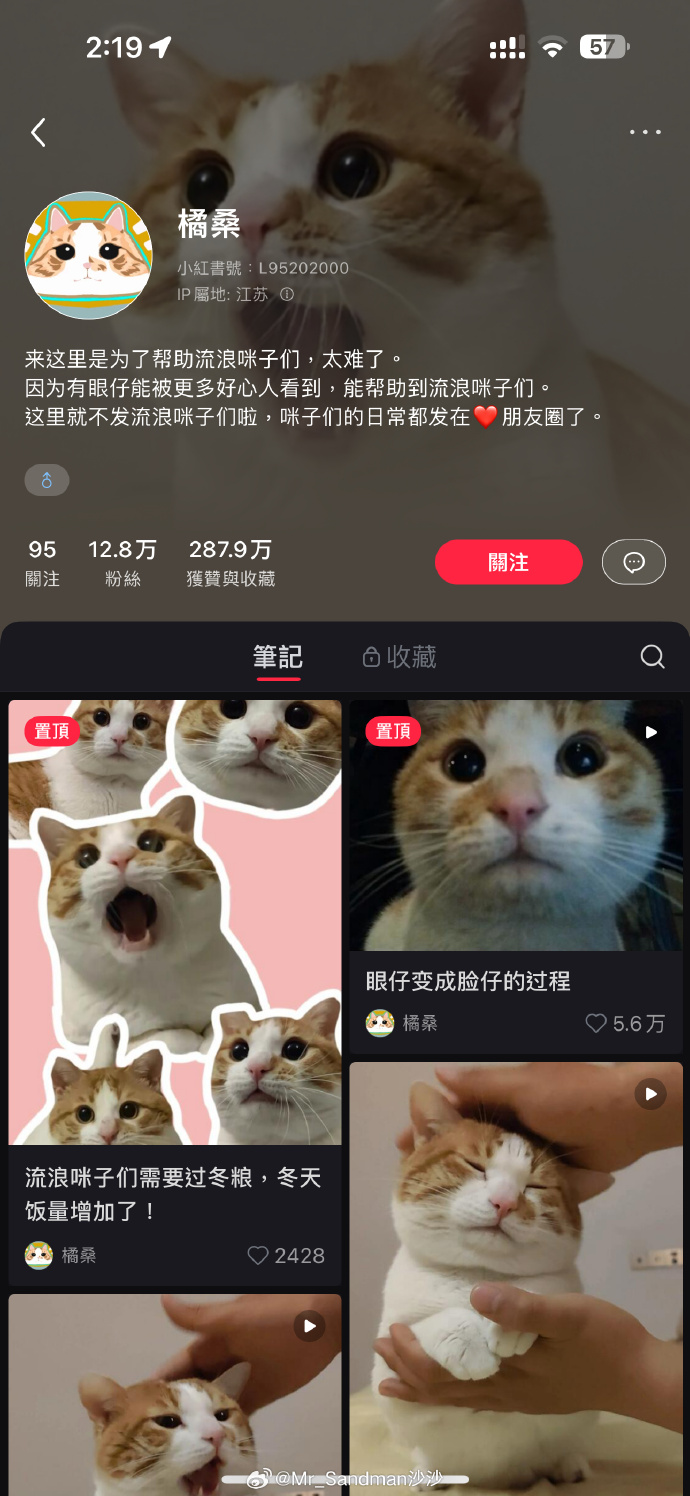Switch to the locked 收藏 tab
Image resolution: width=690 pixels, height=1496 pixels.
pos(399,657)
